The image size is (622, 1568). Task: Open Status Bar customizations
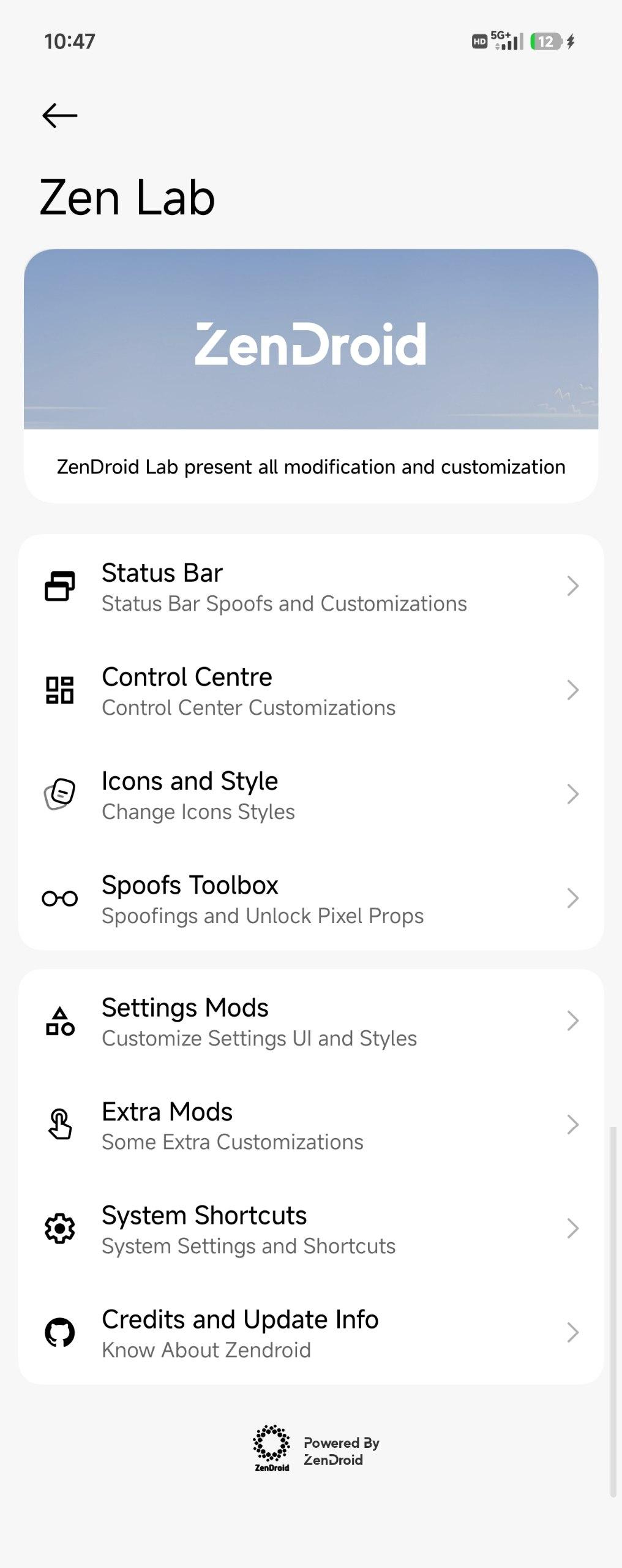coord(310,587)
